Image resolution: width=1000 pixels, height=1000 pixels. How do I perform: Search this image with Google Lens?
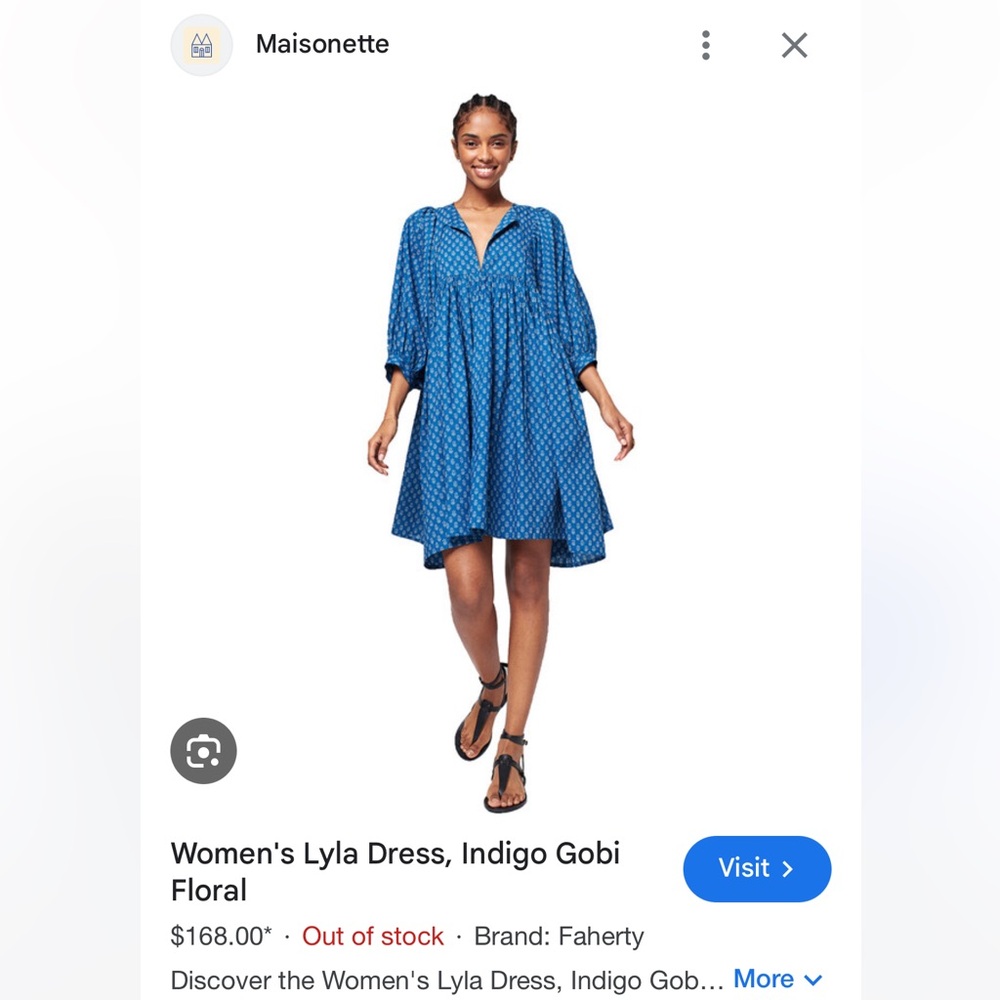coord(203,750)
